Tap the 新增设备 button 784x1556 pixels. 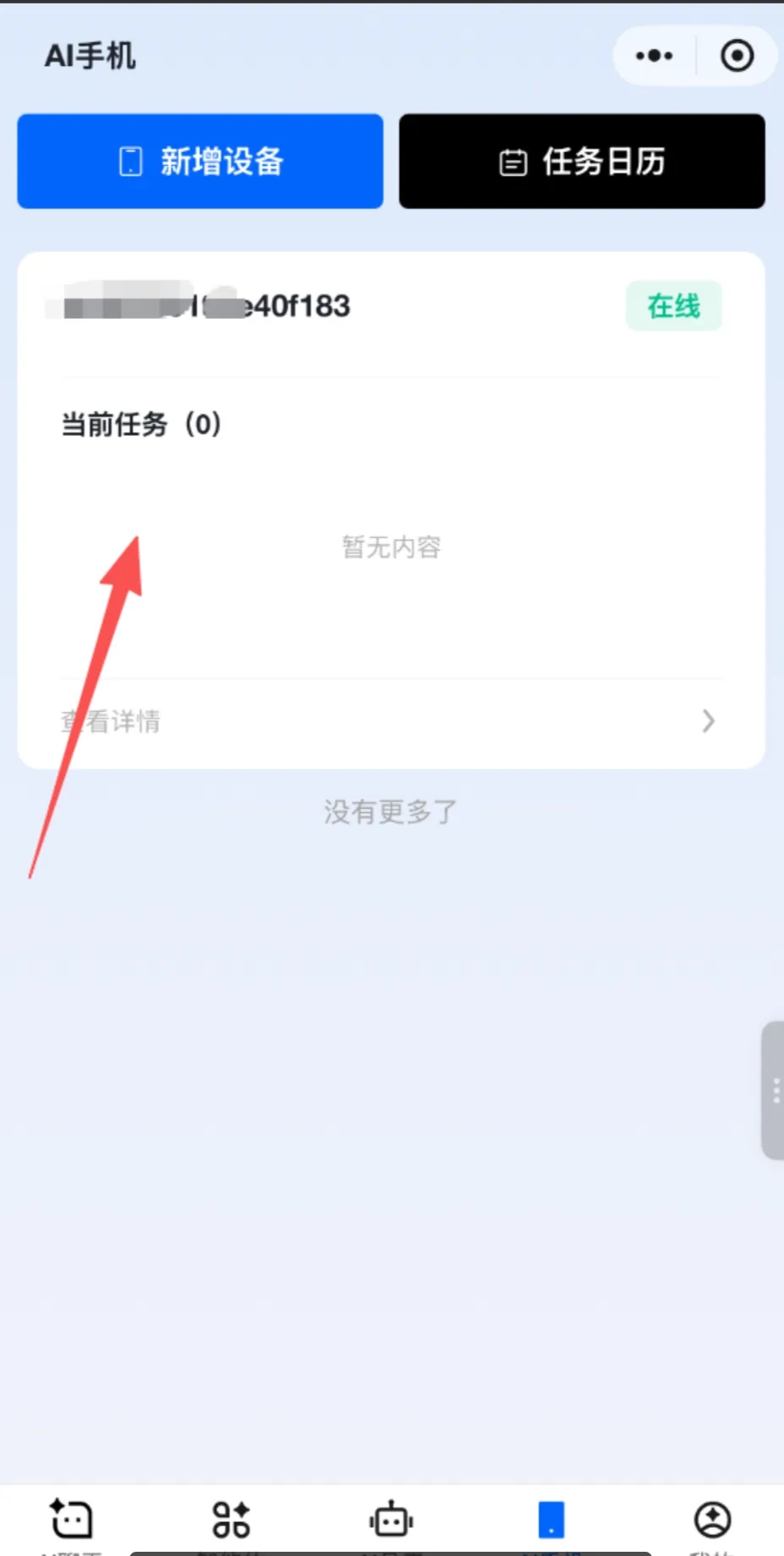(x=200, y=162)
